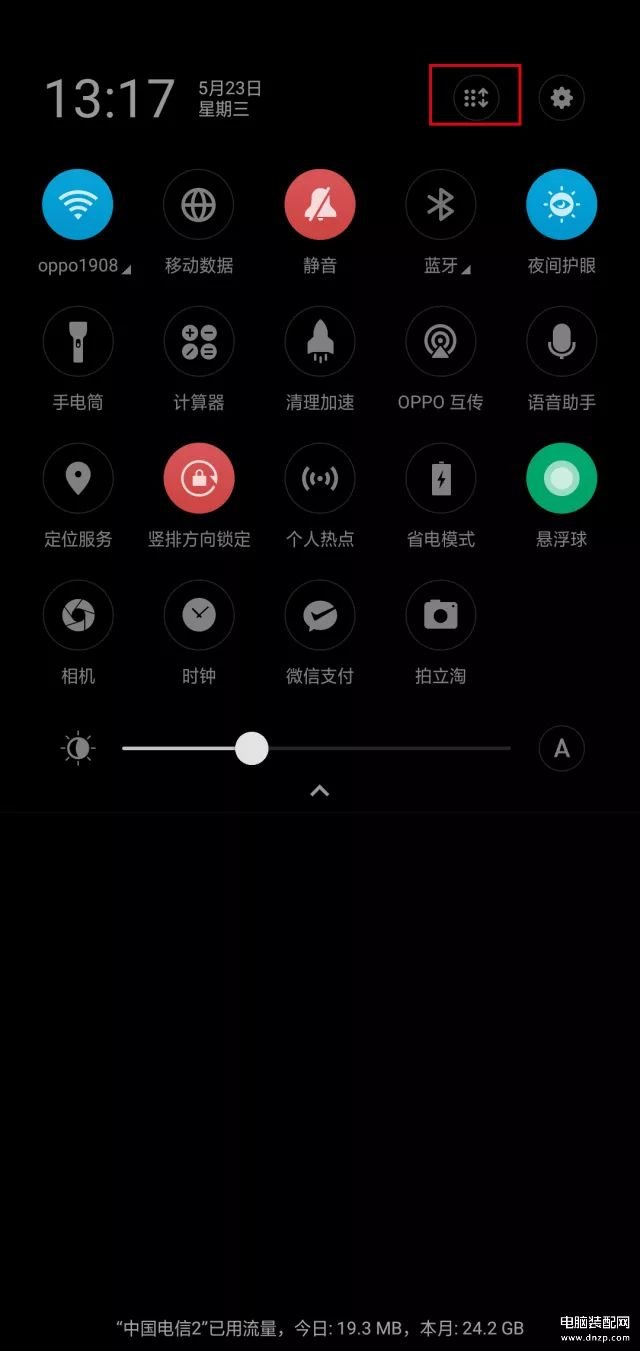Turn off 静音 silent mode
The image size is (640, 1351).
(320, 205)
